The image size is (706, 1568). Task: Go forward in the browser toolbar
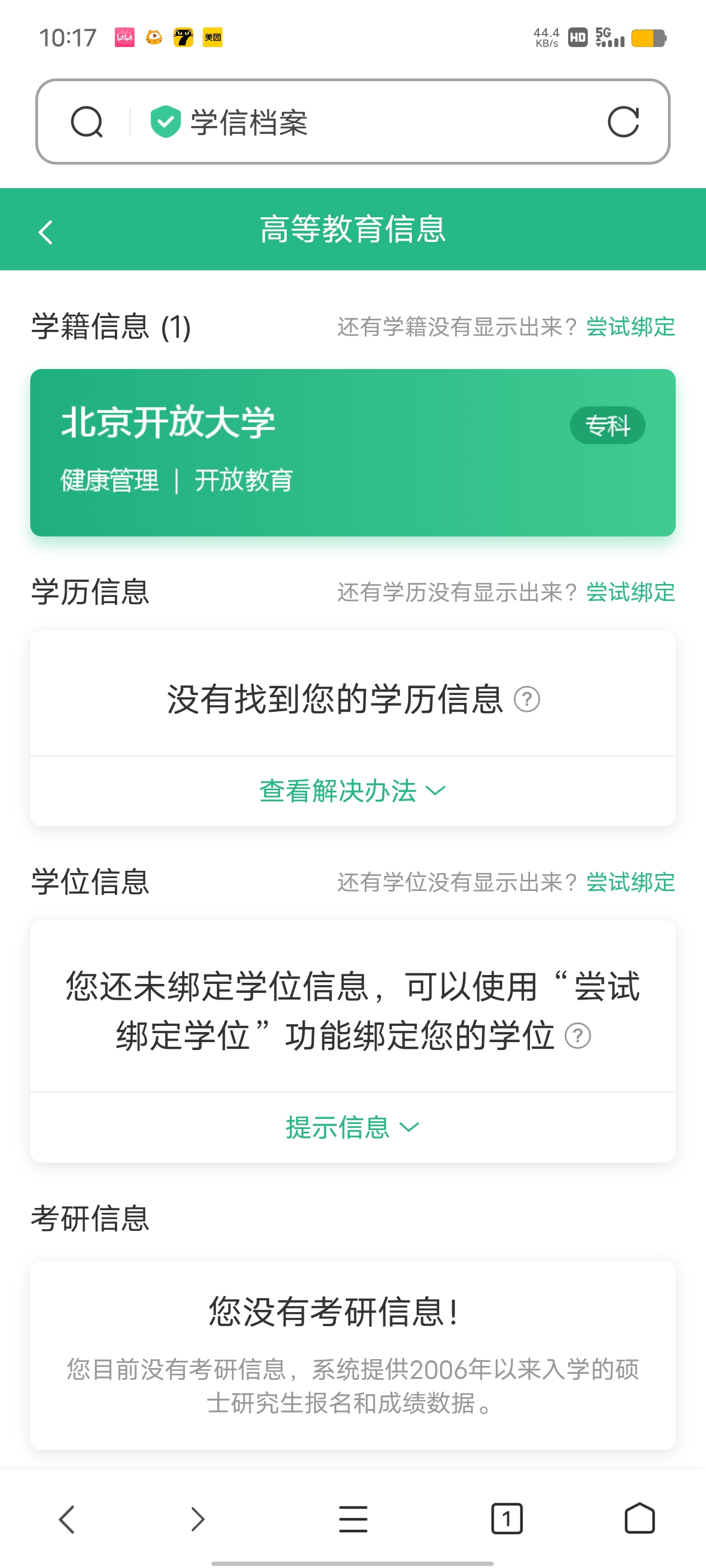point(197,1519)
